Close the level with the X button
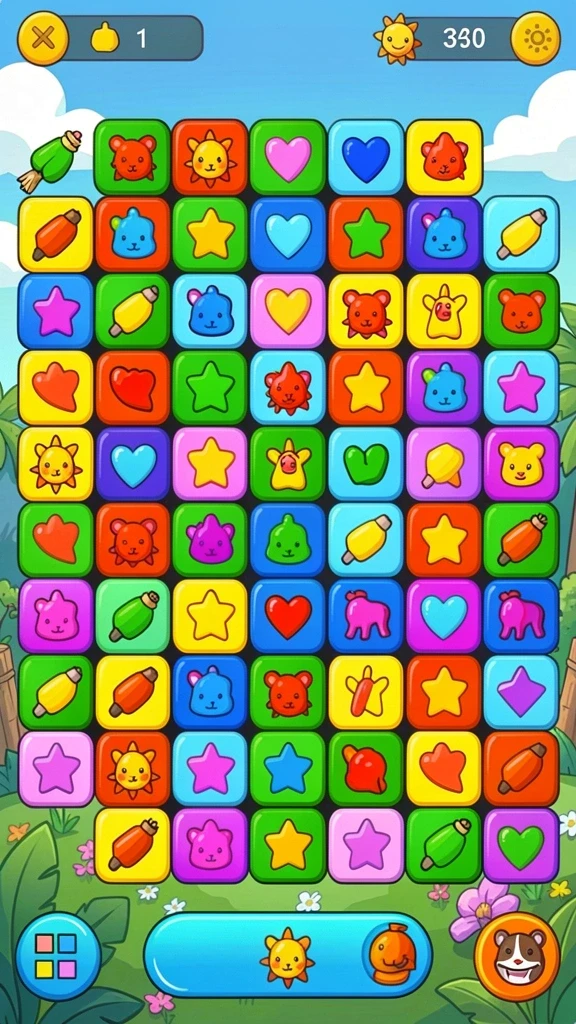The height and width of the screenshot is (1024, 576). pyautogui.click(x=43, y=39)
